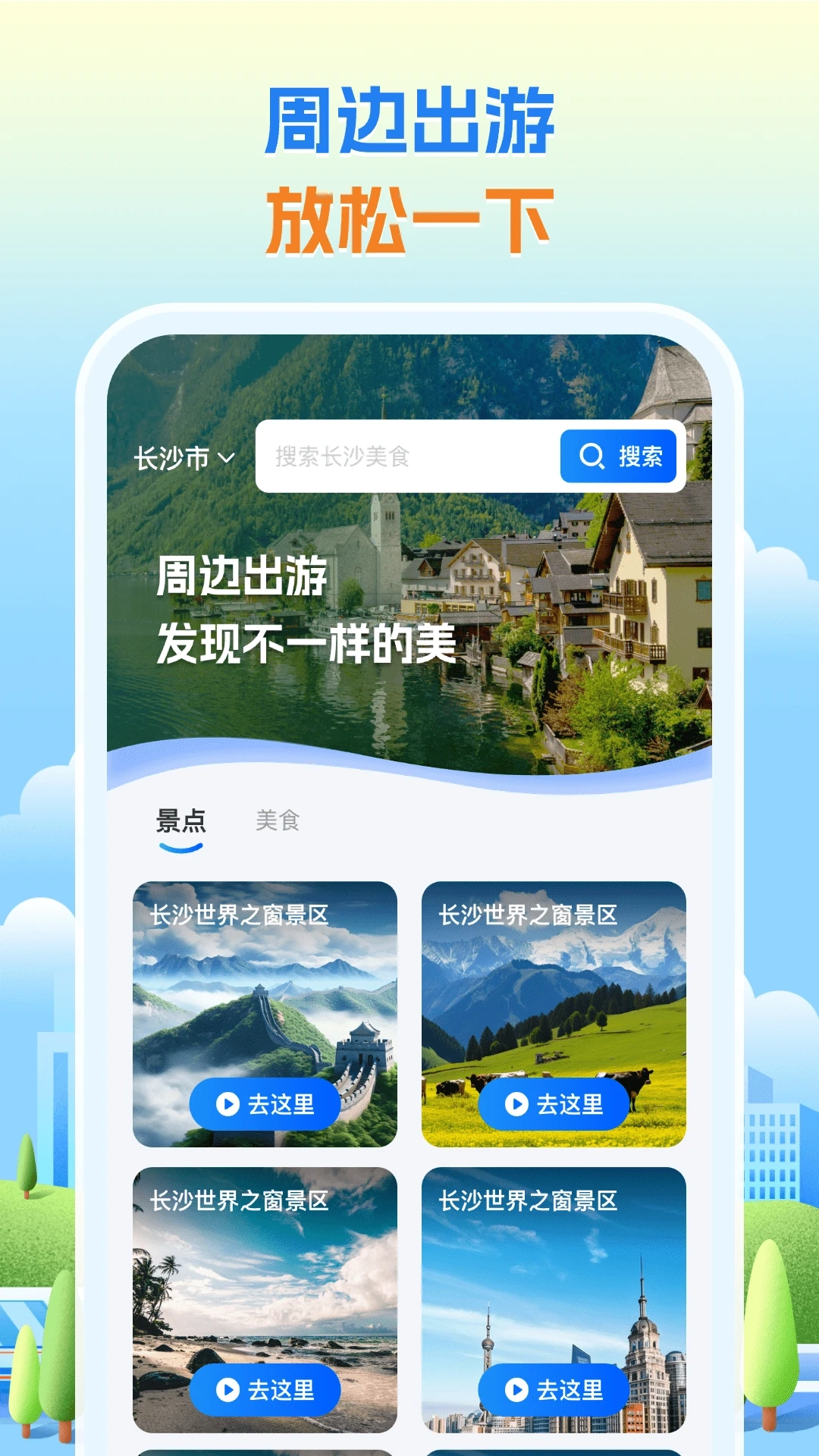This screenshot has width=819, height=1456.
Task: Open the 长沙市 city selector
Action: 173,456
